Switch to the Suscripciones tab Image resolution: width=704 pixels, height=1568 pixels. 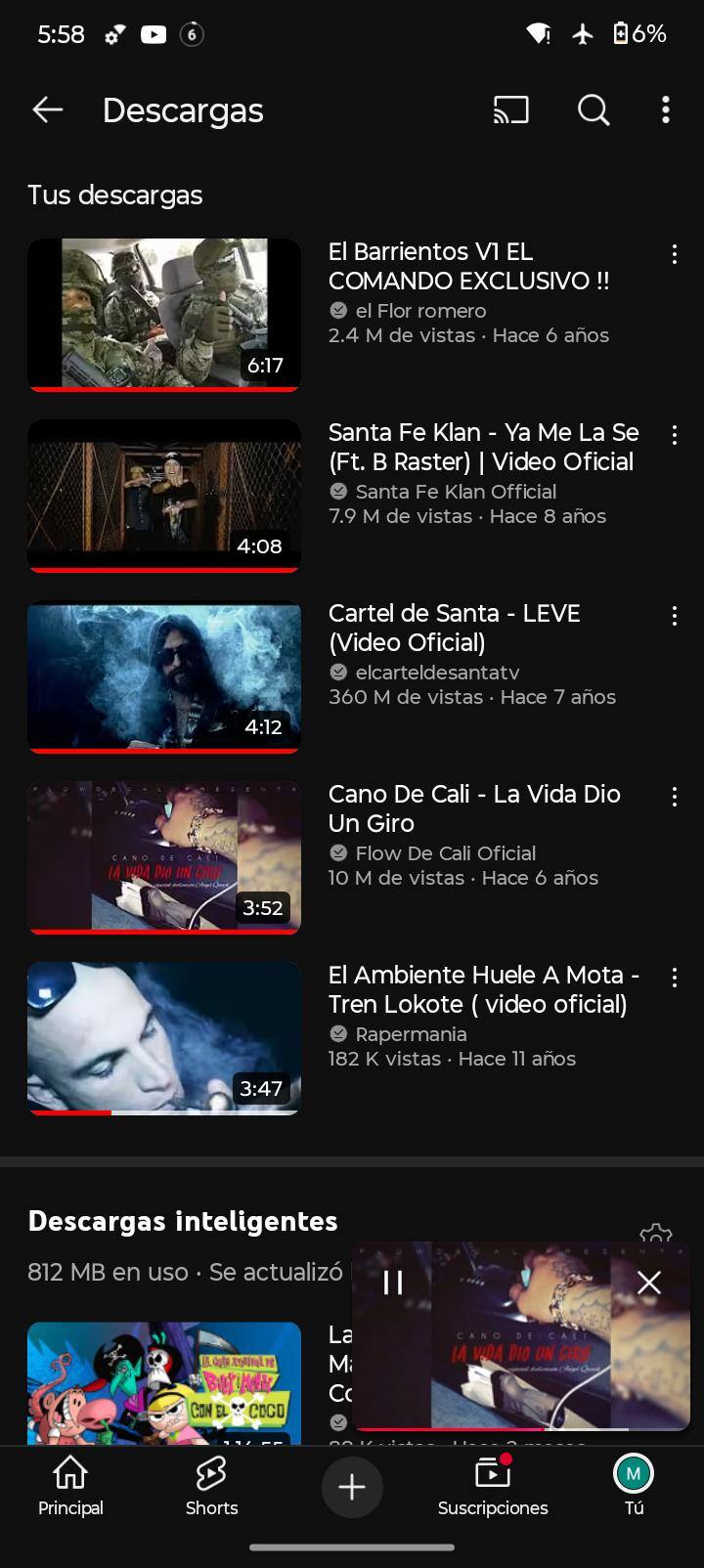pos(493,1486)
